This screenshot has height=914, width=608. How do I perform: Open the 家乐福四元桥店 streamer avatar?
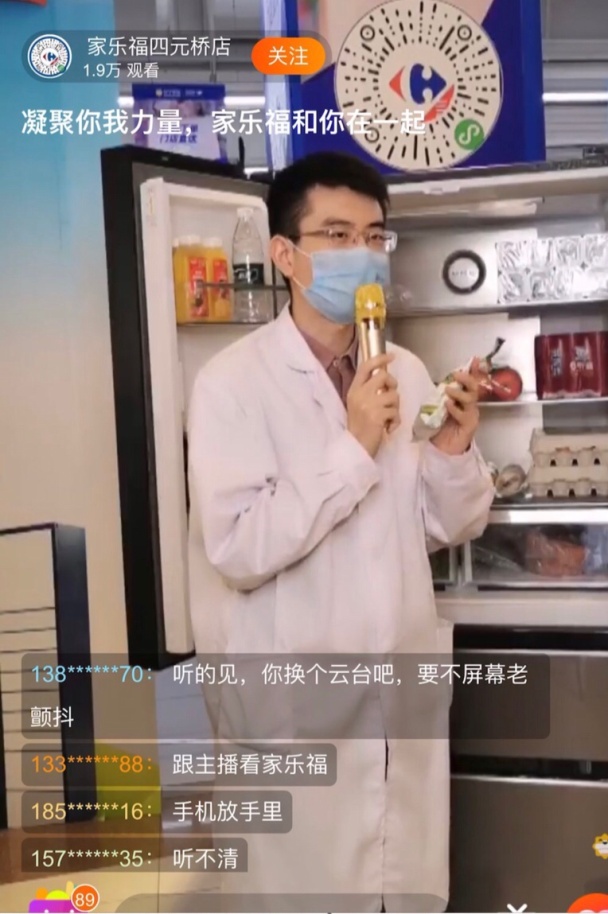click(49, 57)
